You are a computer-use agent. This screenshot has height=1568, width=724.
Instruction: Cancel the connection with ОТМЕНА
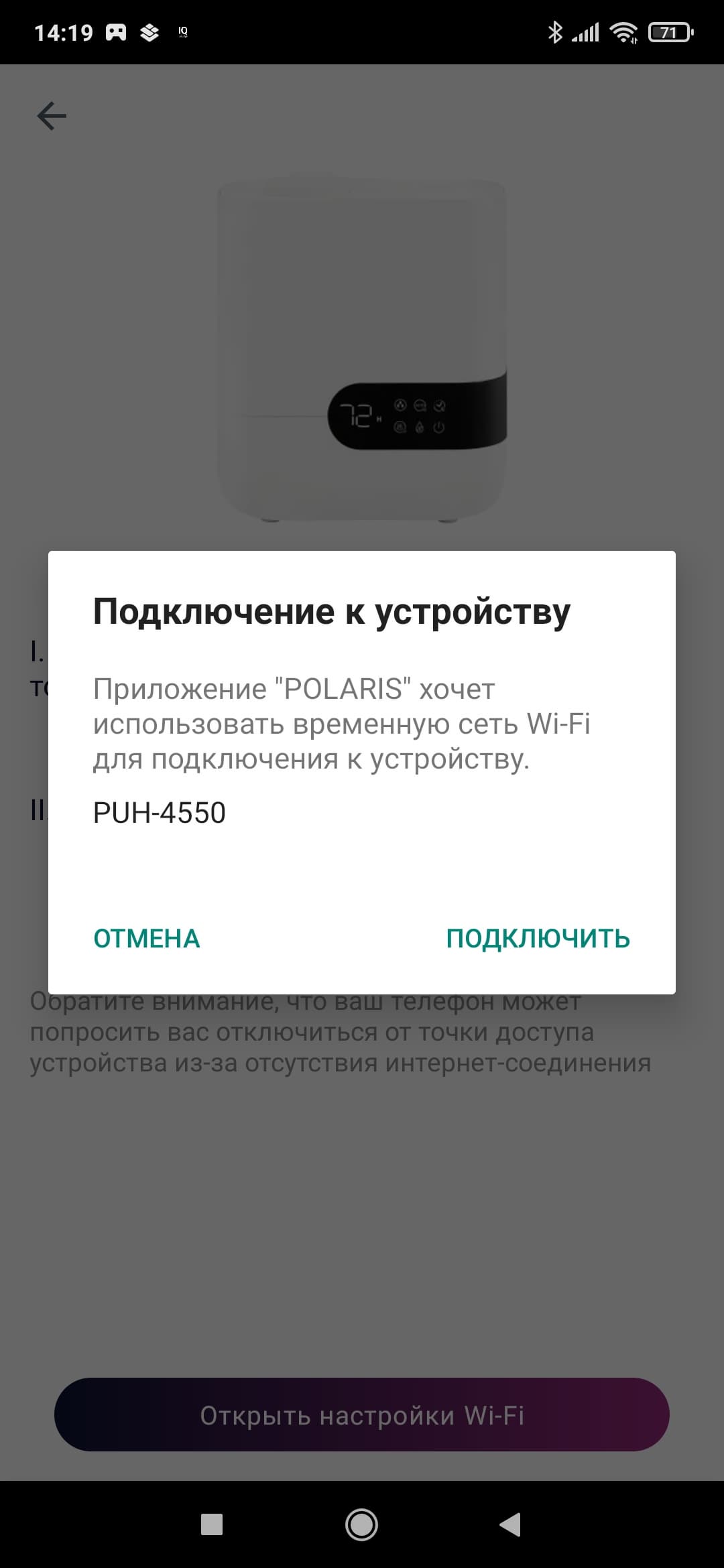(x=147, y=938)
